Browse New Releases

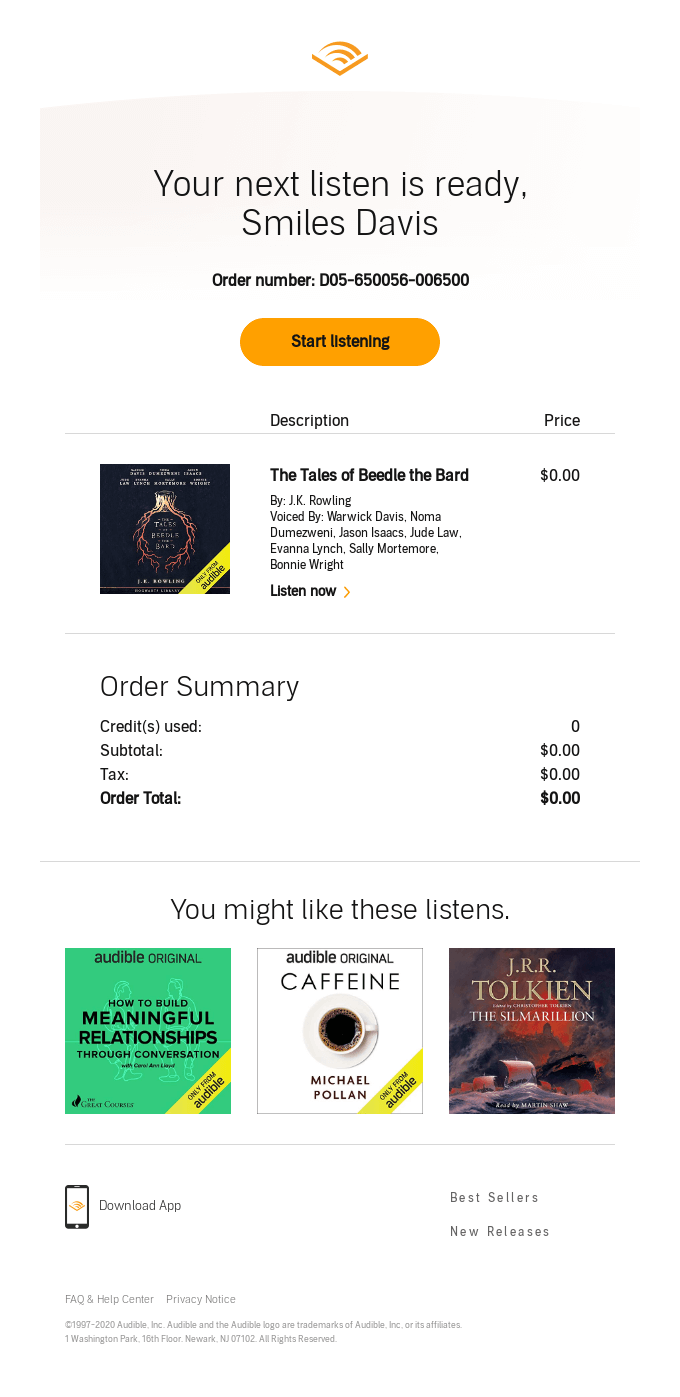500,1232
